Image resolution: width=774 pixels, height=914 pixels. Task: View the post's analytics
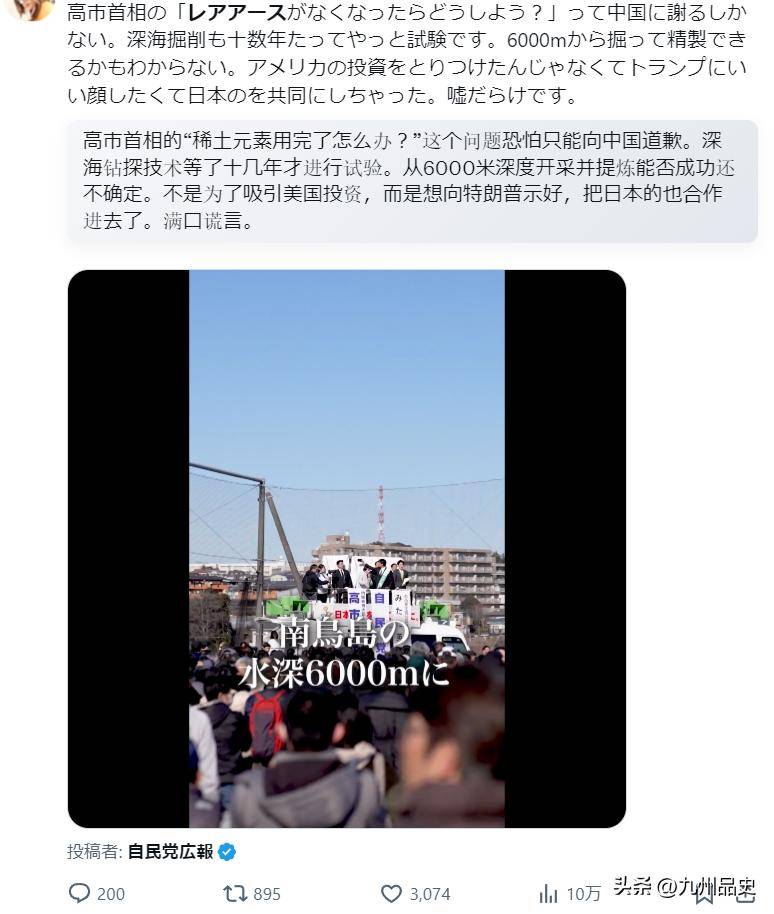point(549,893)
